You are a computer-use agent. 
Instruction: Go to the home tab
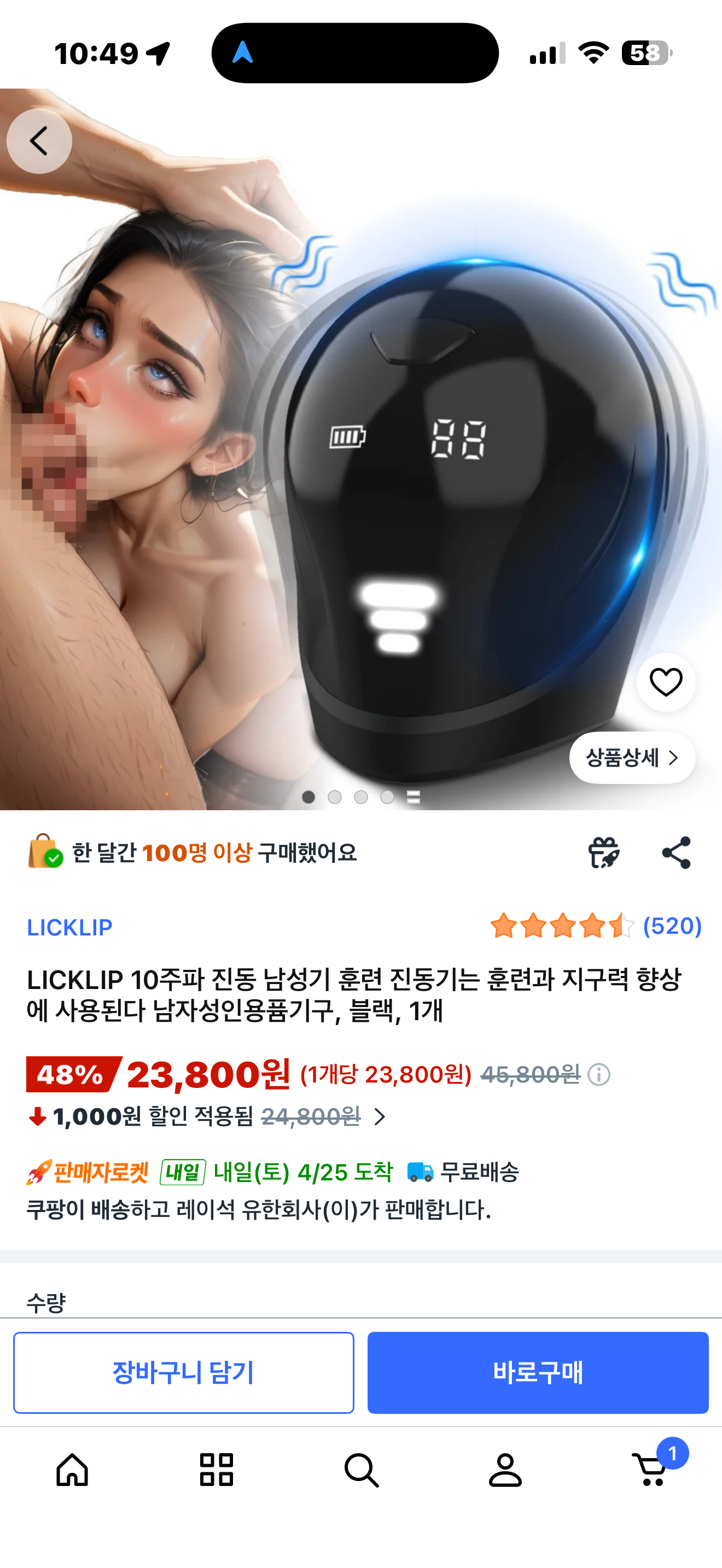[72, 1470]
